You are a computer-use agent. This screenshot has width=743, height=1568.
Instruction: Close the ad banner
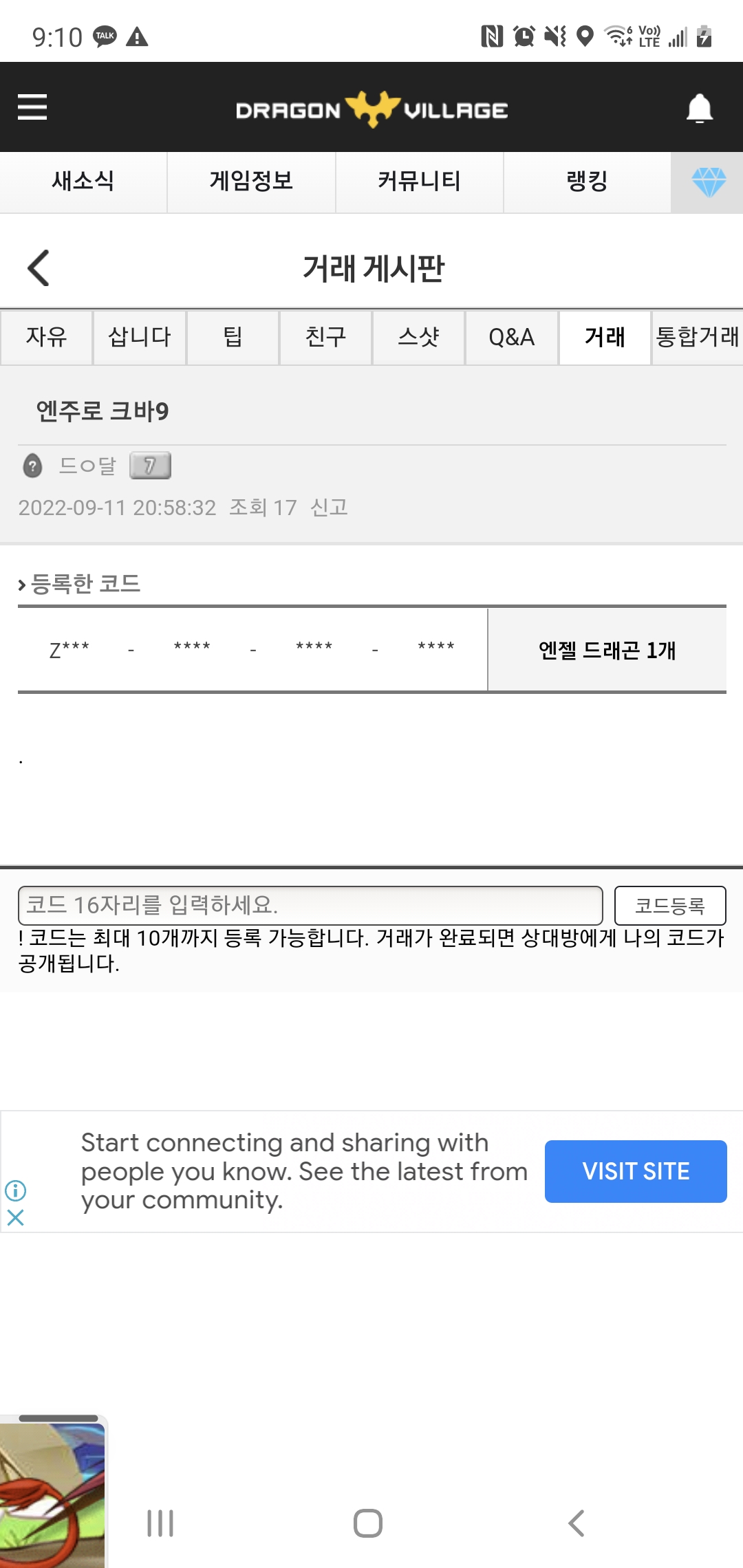click(15, 1218)
